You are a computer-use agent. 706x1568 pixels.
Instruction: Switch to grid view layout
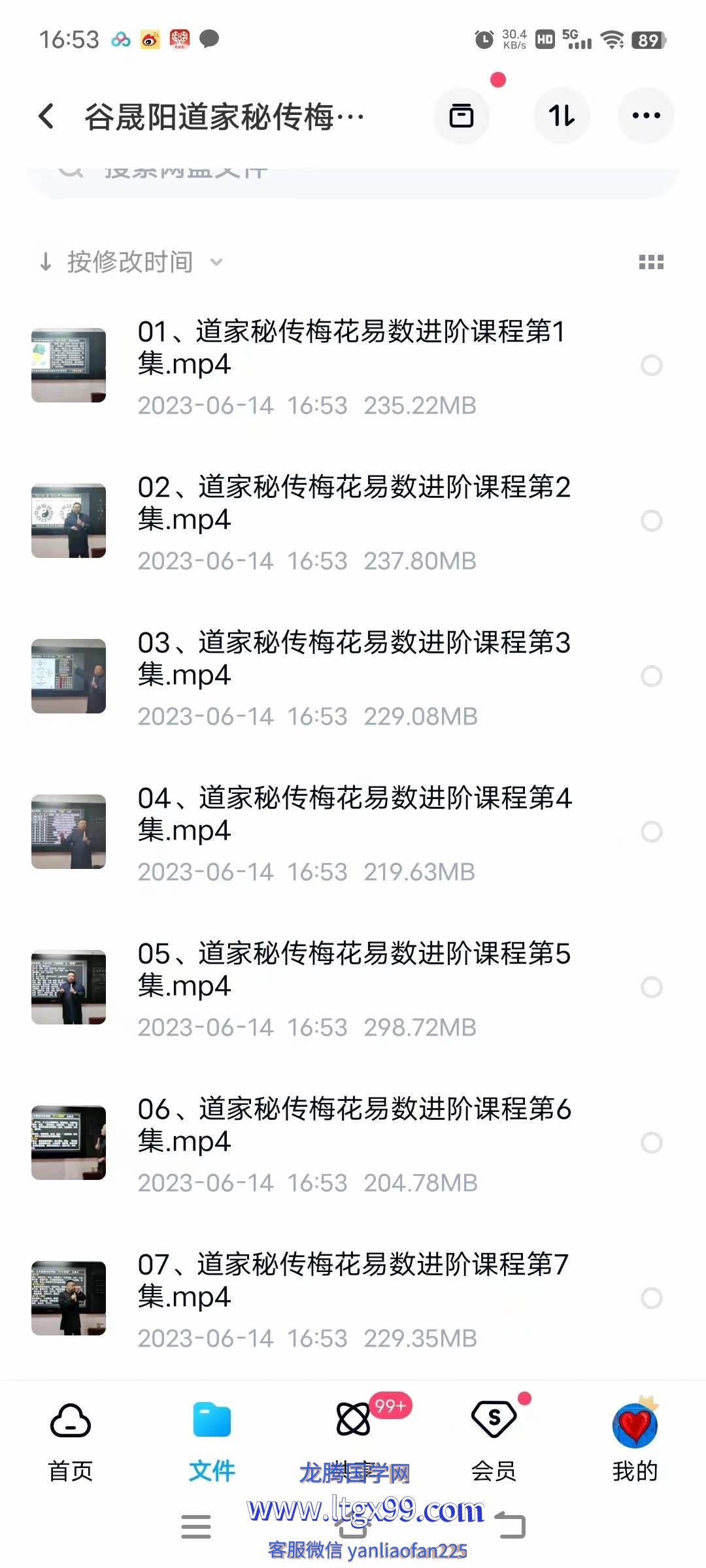(x=651, y=262)
